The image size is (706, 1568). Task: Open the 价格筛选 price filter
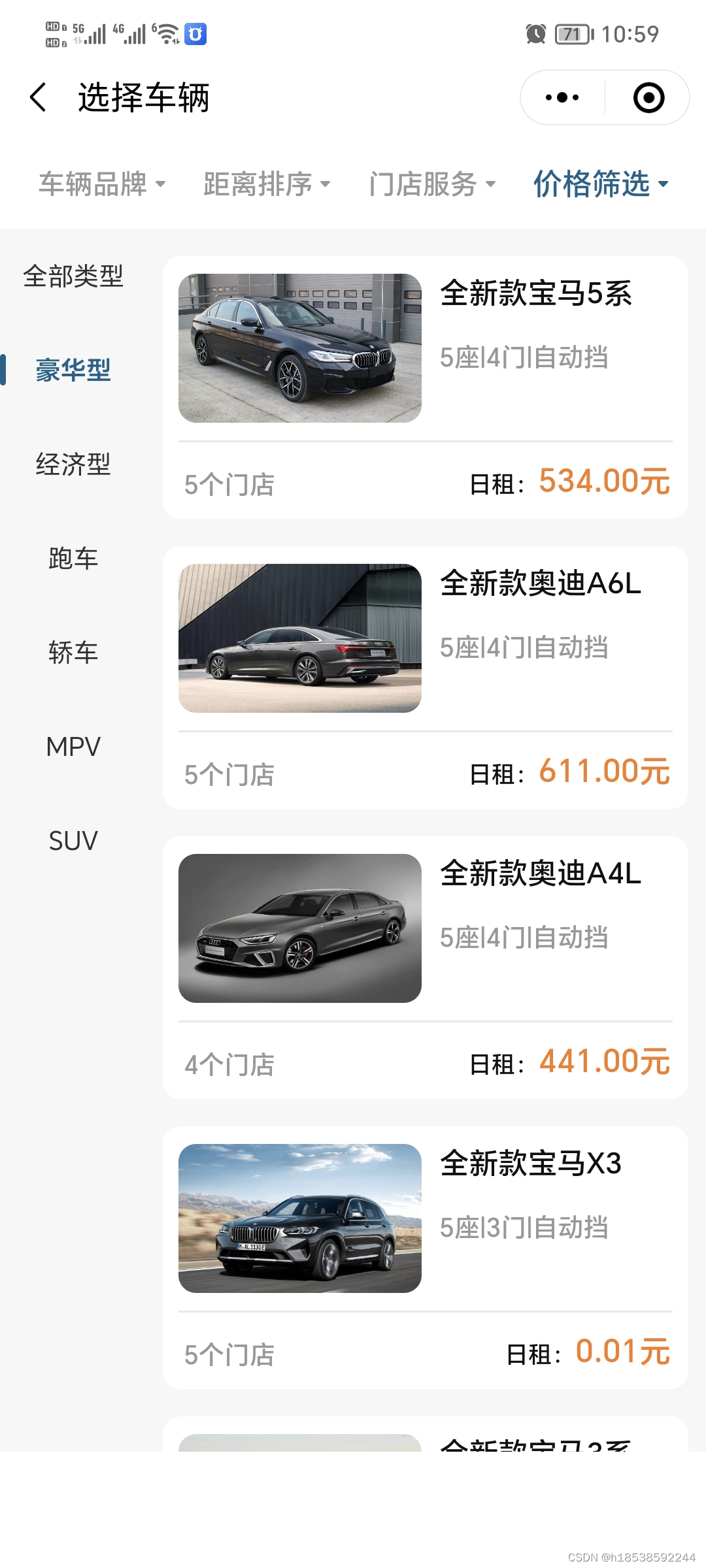(600, 184)
